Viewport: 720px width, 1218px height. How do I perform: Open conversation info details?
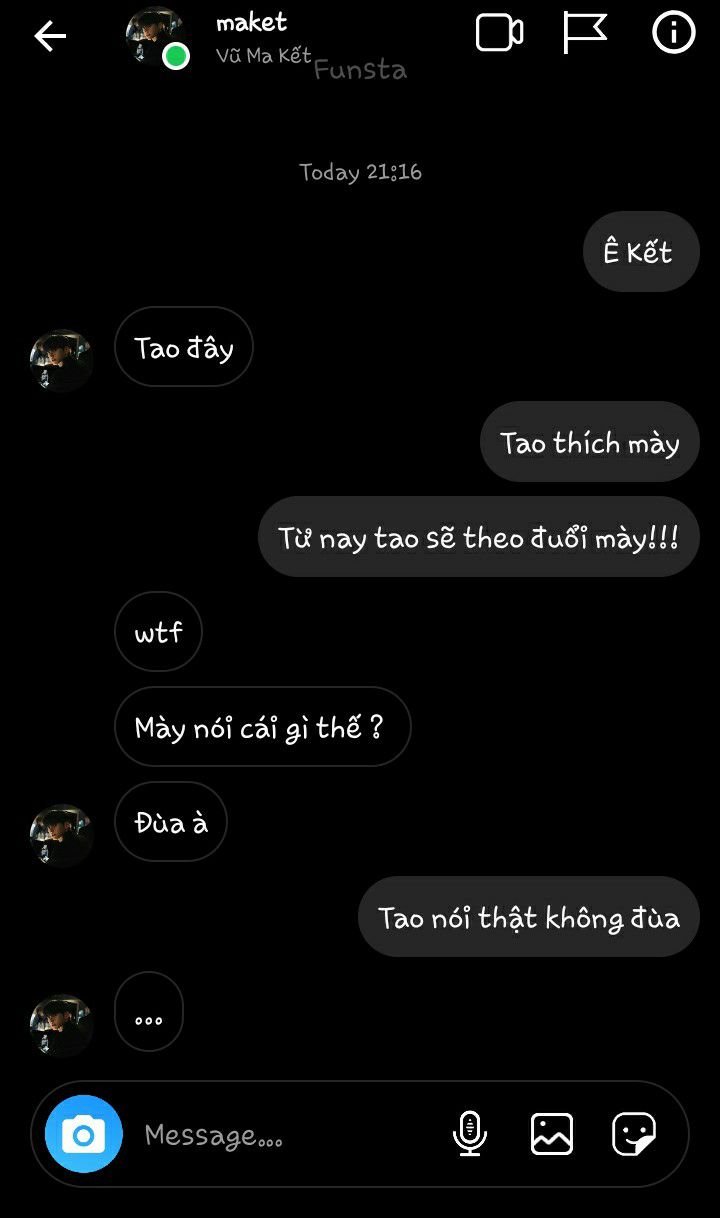click(x=673, y=33)
